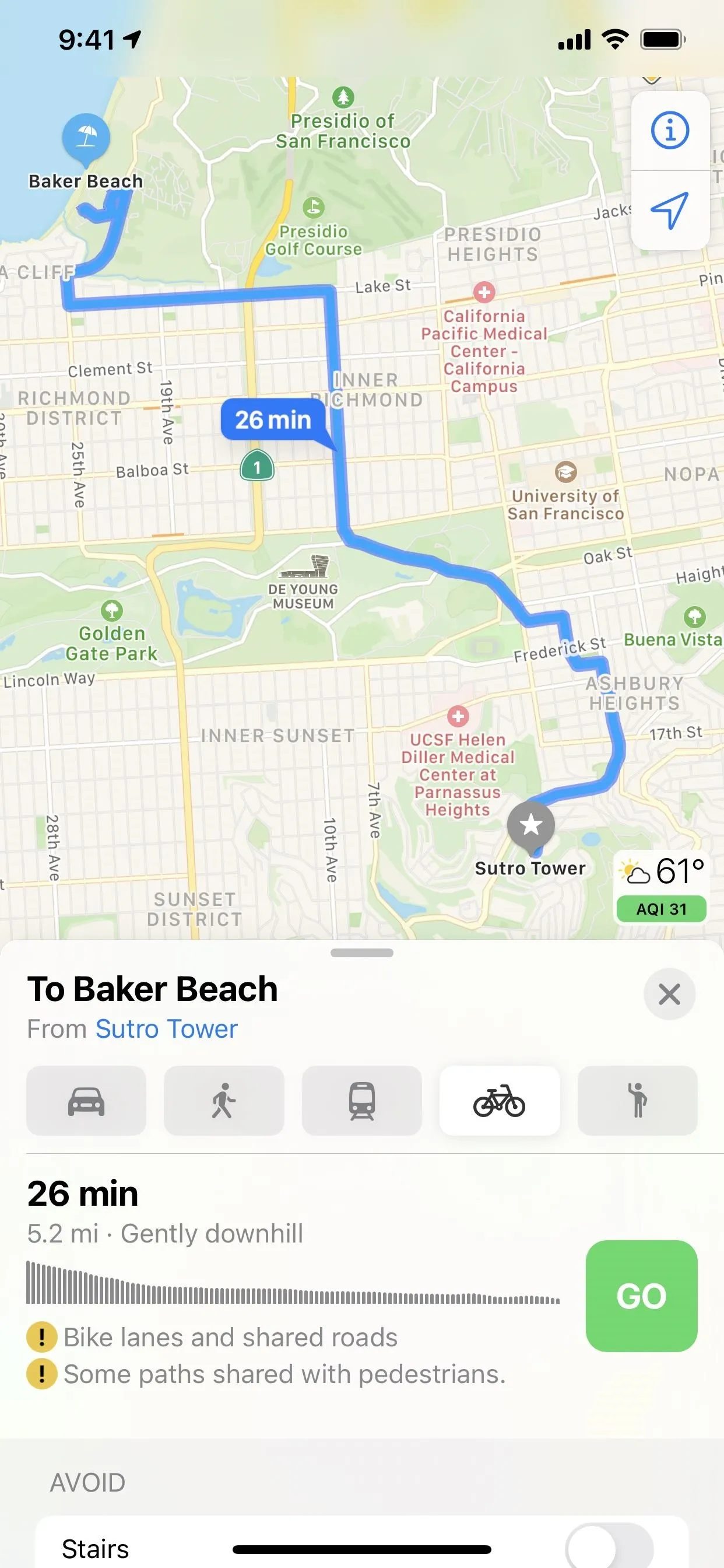The height and width of the screenshot is (1568, 724).
Task: Center map on current location arrow
Action: point(670,210)
